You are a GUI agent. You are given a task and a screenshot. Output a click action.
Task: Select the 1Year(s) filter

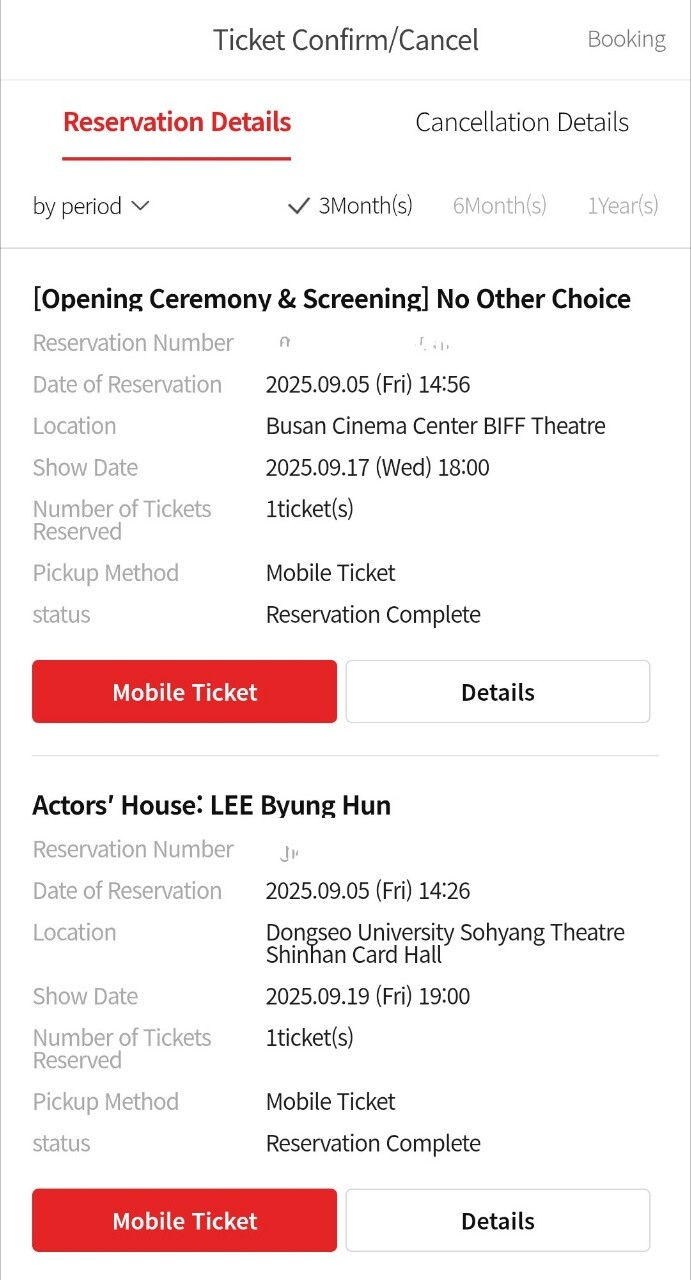click(x=622, y=206)
